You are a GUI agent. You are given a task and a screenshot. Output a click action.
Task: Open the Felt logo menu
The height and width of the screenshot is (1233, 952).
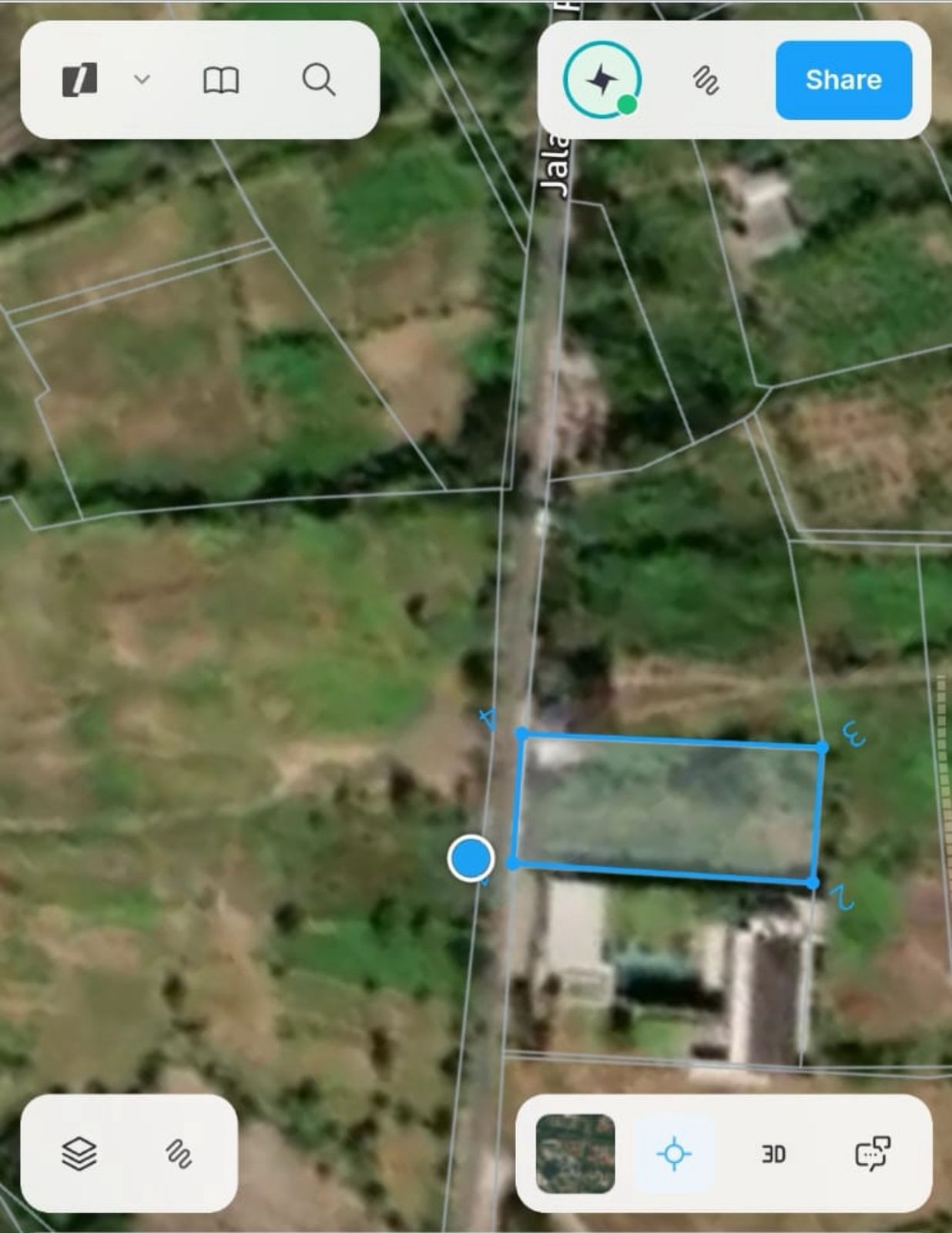pos(79,80)
